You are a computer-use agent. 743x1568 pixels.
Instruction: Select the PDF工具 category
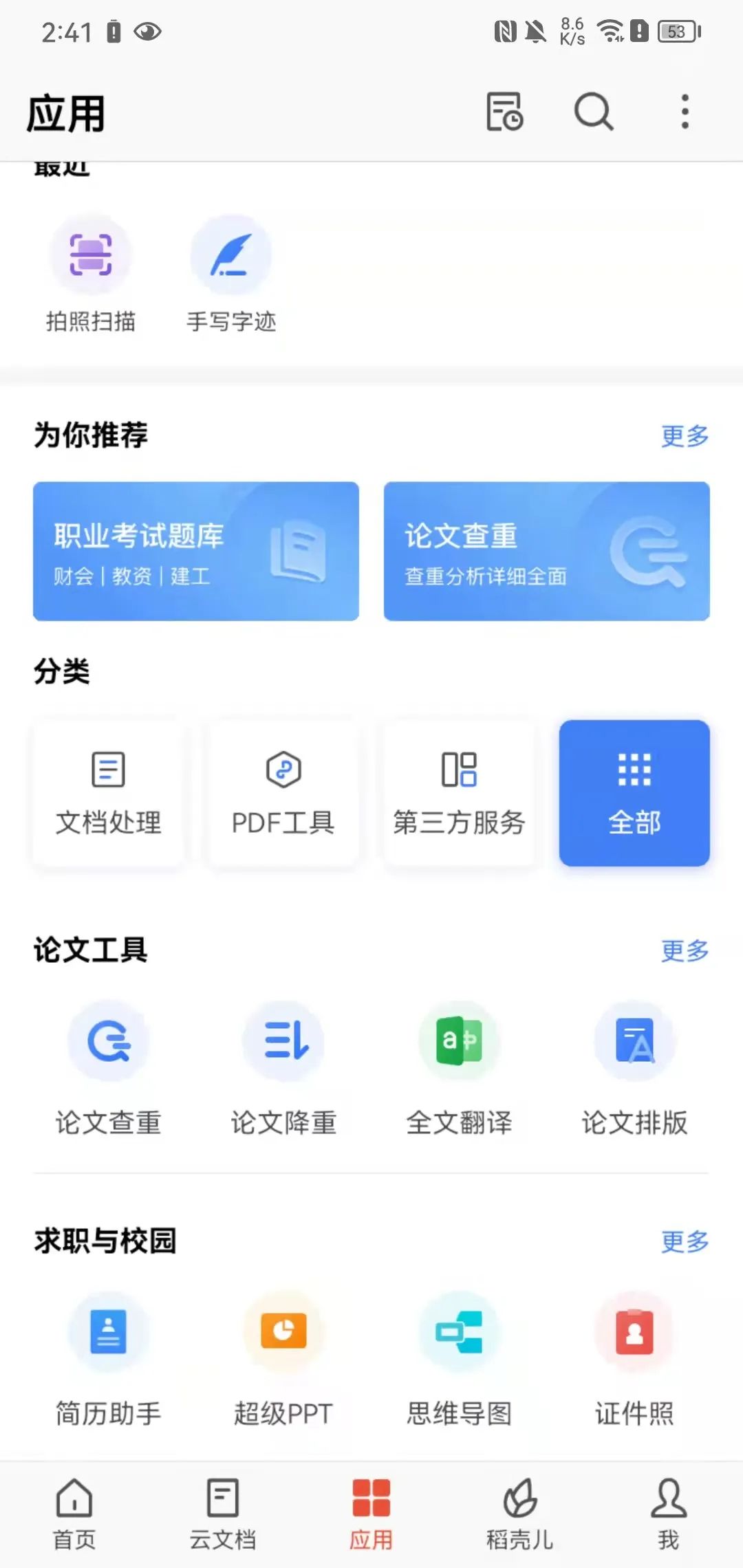point(283,793)
